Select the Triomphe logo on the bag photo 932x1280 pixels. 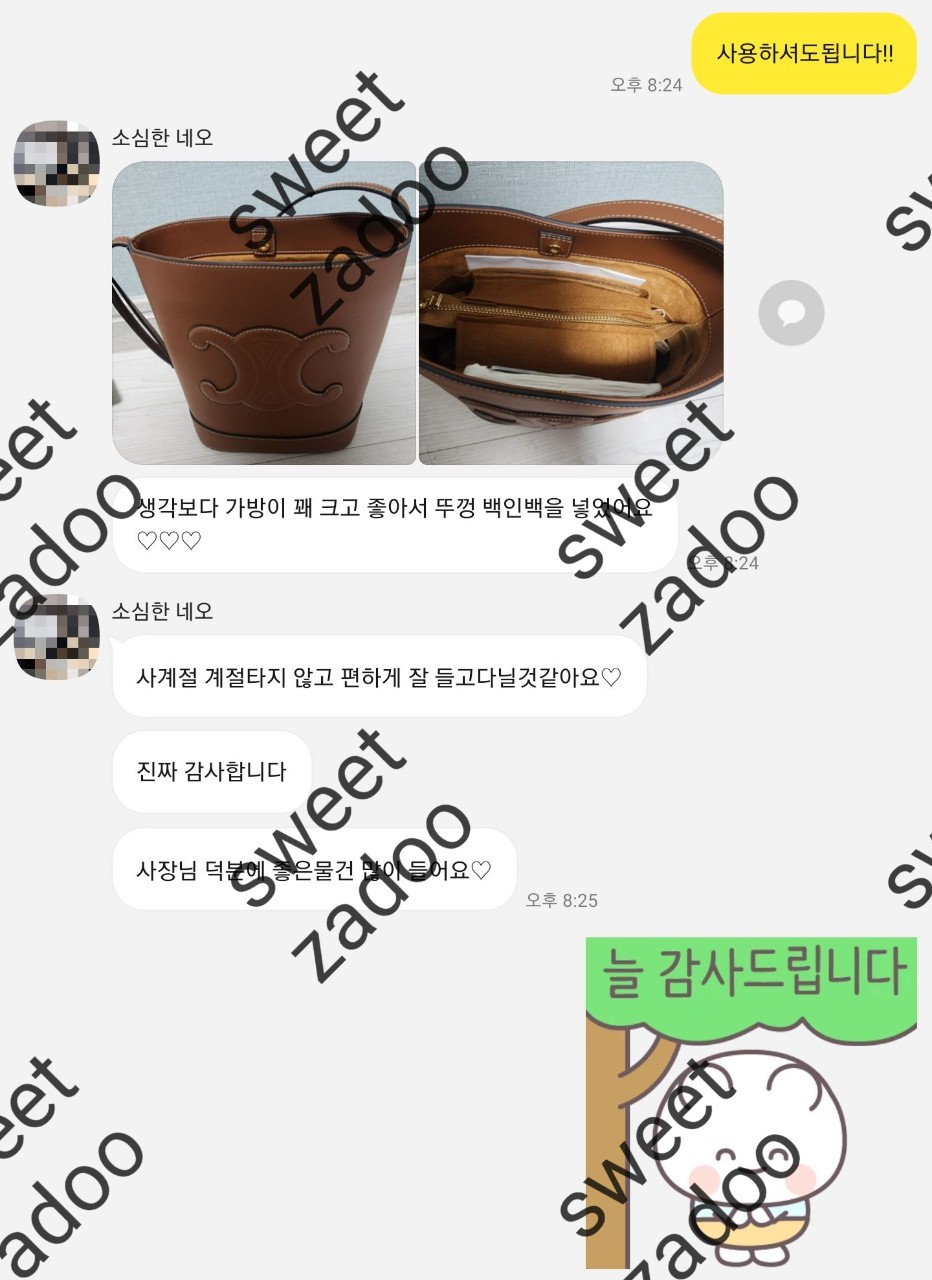(265, 360)
